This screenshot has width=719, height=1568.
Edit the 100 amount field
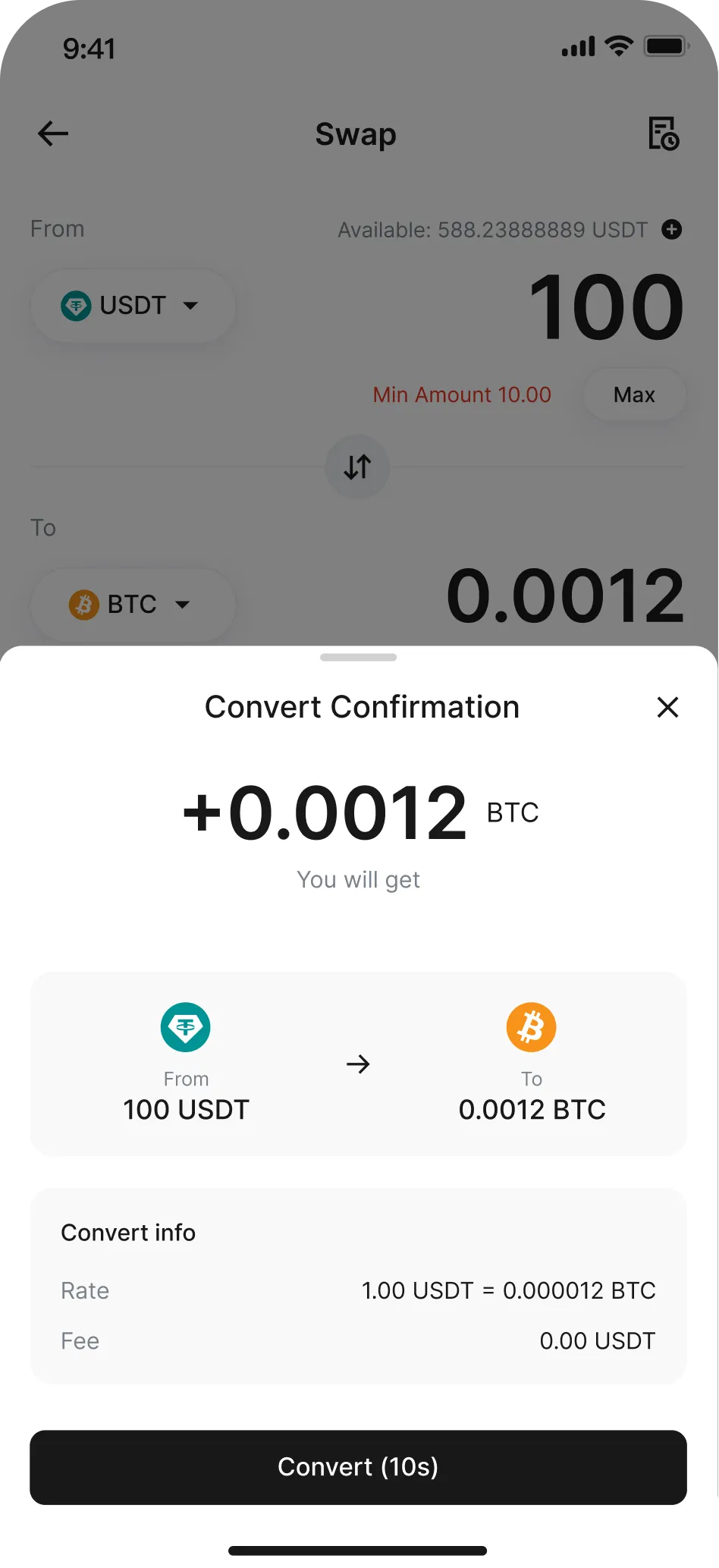point(605,308)
